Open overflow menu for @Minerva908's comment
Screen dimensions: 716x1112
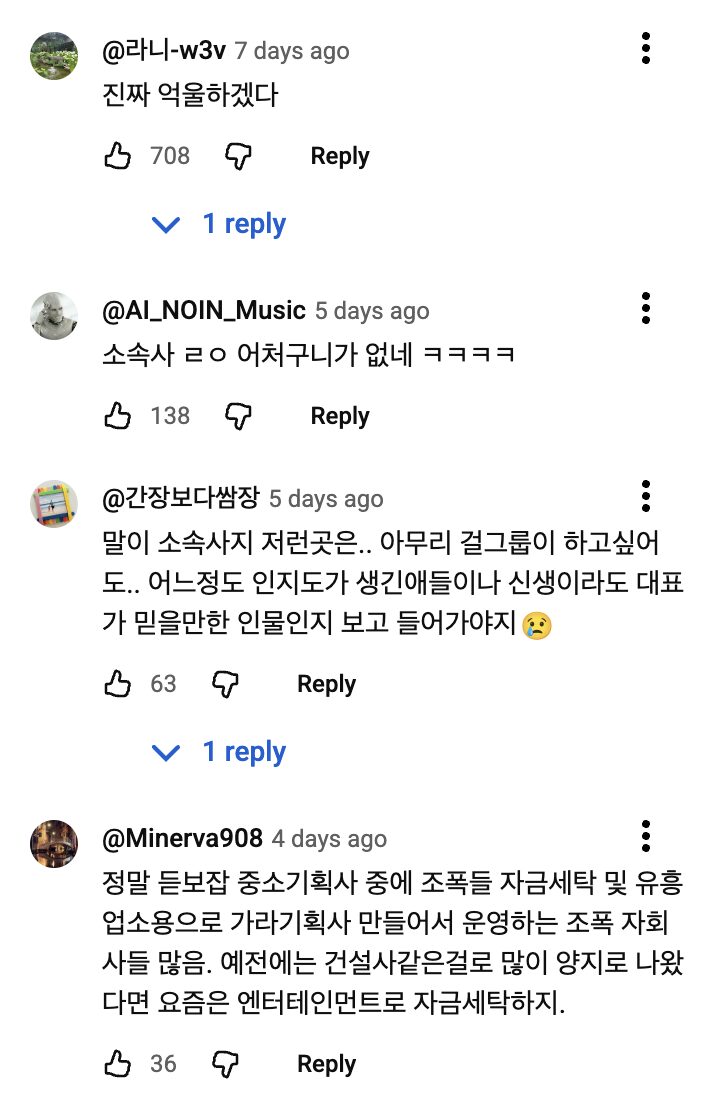(x=646, y=836)
